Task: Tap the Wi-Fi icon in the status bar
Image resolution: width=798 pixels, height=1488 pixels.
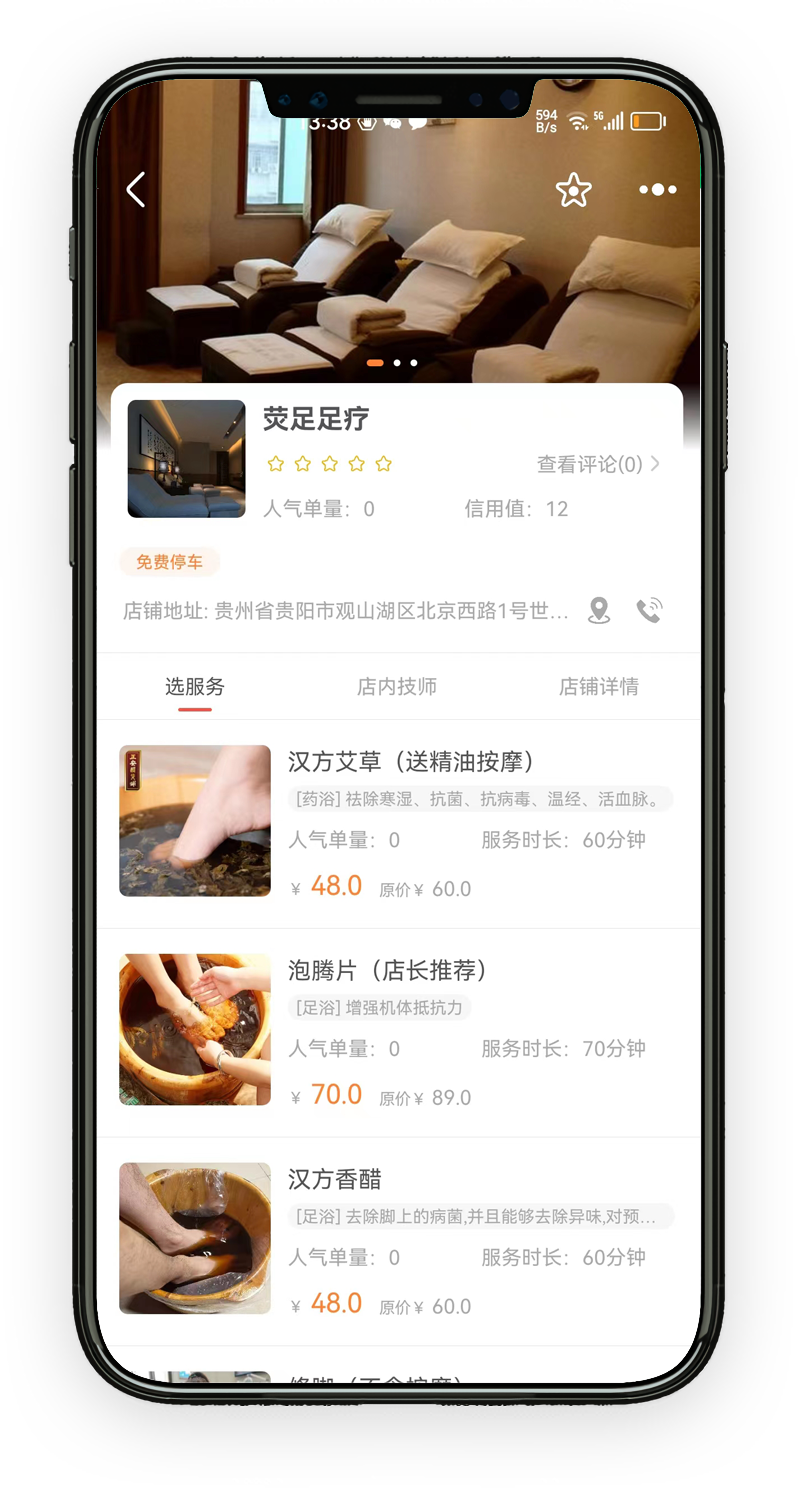Action: click(578, 120)
